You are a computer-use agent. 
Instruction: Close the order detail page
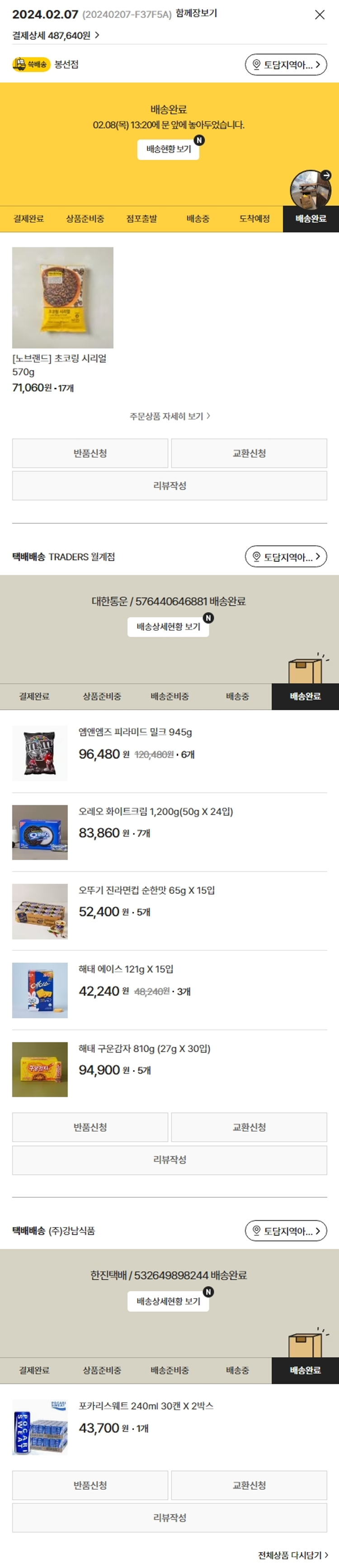pos(320,14)
